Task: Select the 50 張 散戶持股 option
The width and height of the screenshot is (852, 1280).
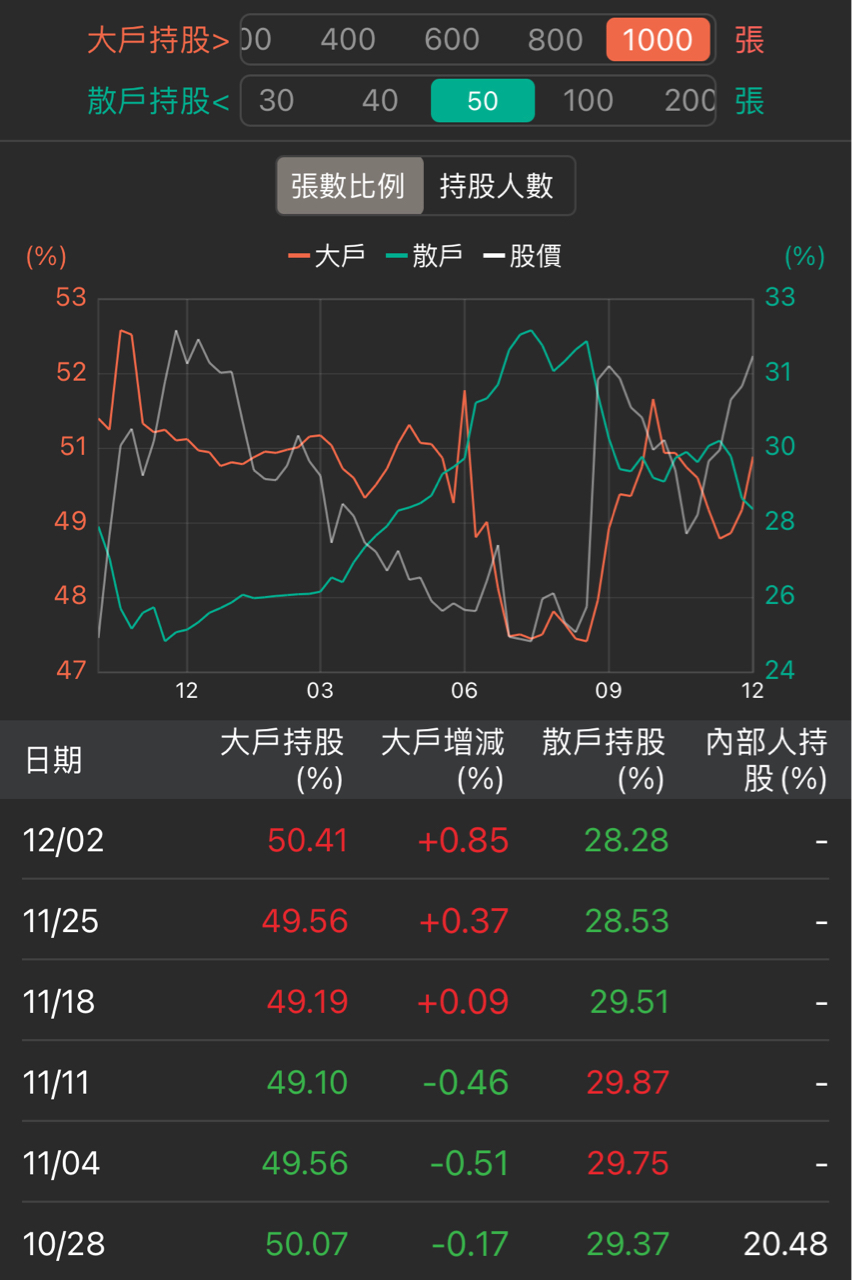Action: 483,100
